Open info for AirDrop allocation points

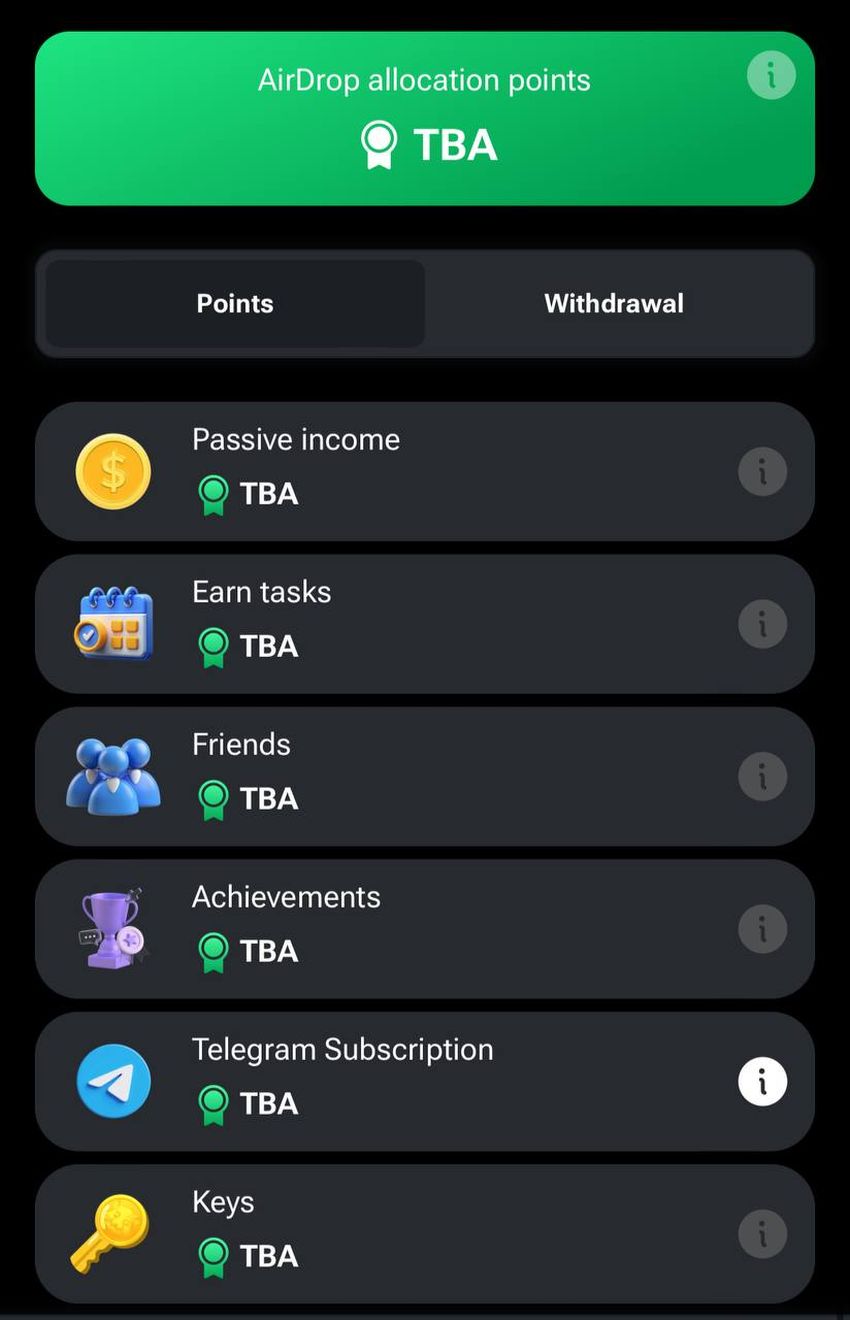click(771, 75)
